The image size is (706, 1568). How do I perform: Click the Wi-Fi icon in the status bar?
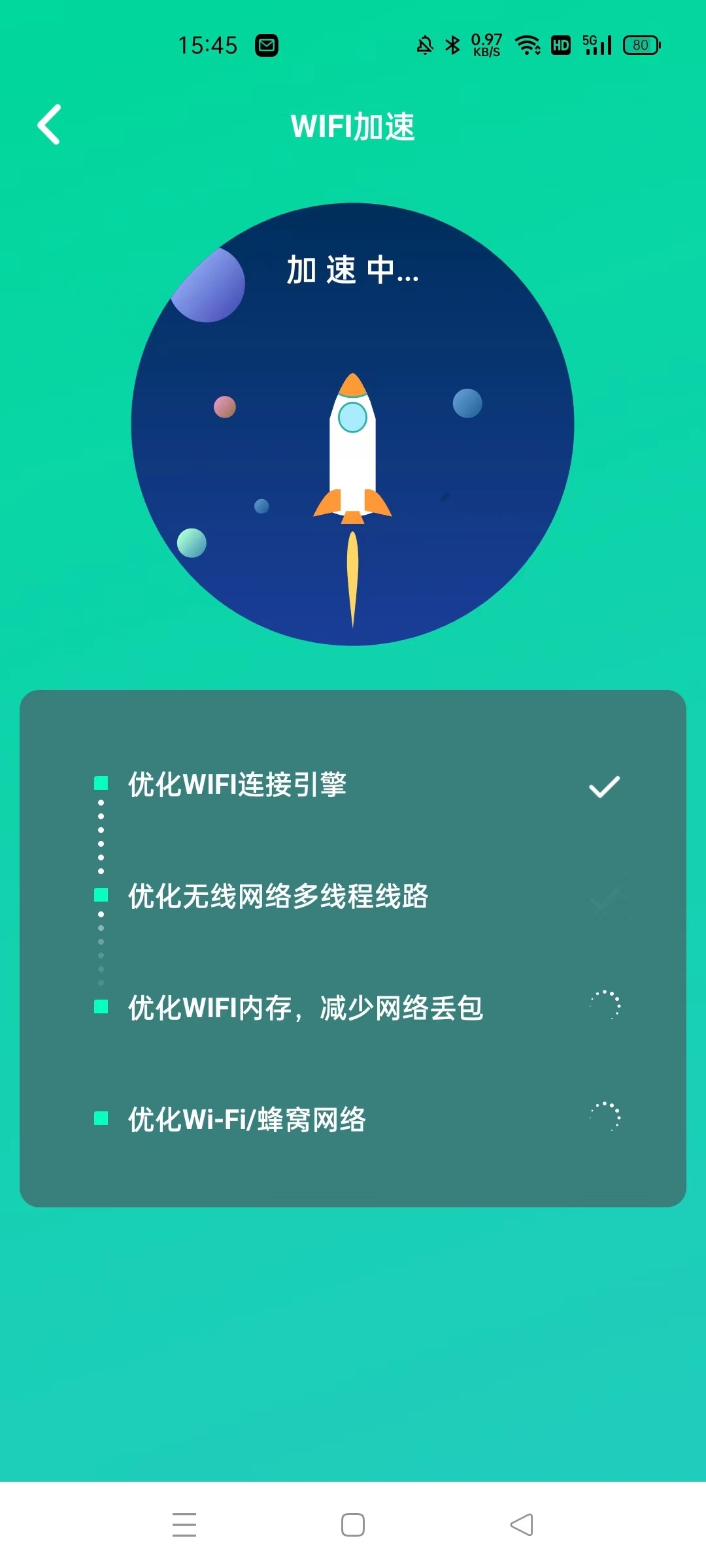pyautogui.click(x=527, y=44)
